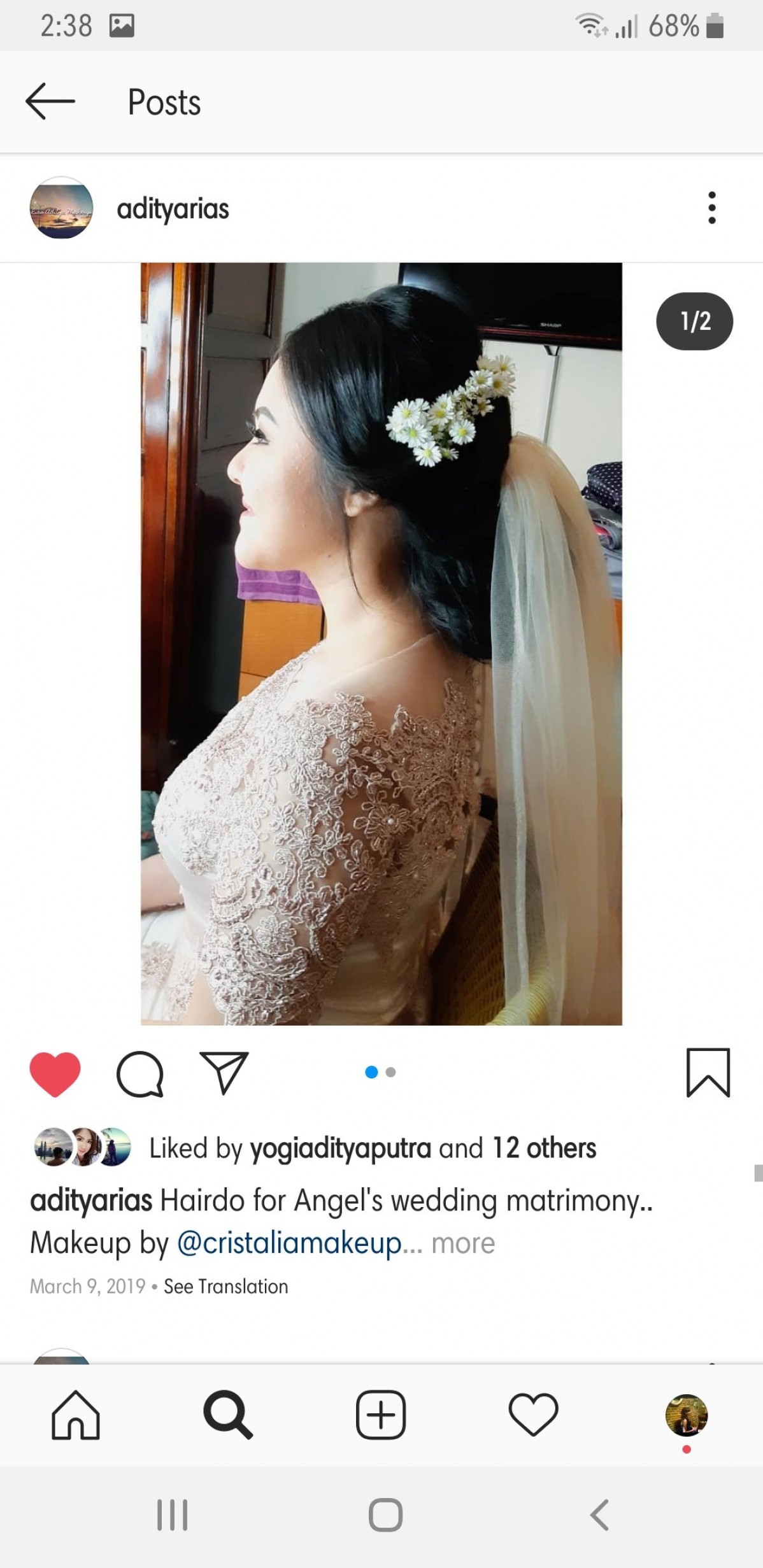The image size is (763, 1568).
Task: Open the bride hairdo photo in the post
Action: tap(381, 643)
